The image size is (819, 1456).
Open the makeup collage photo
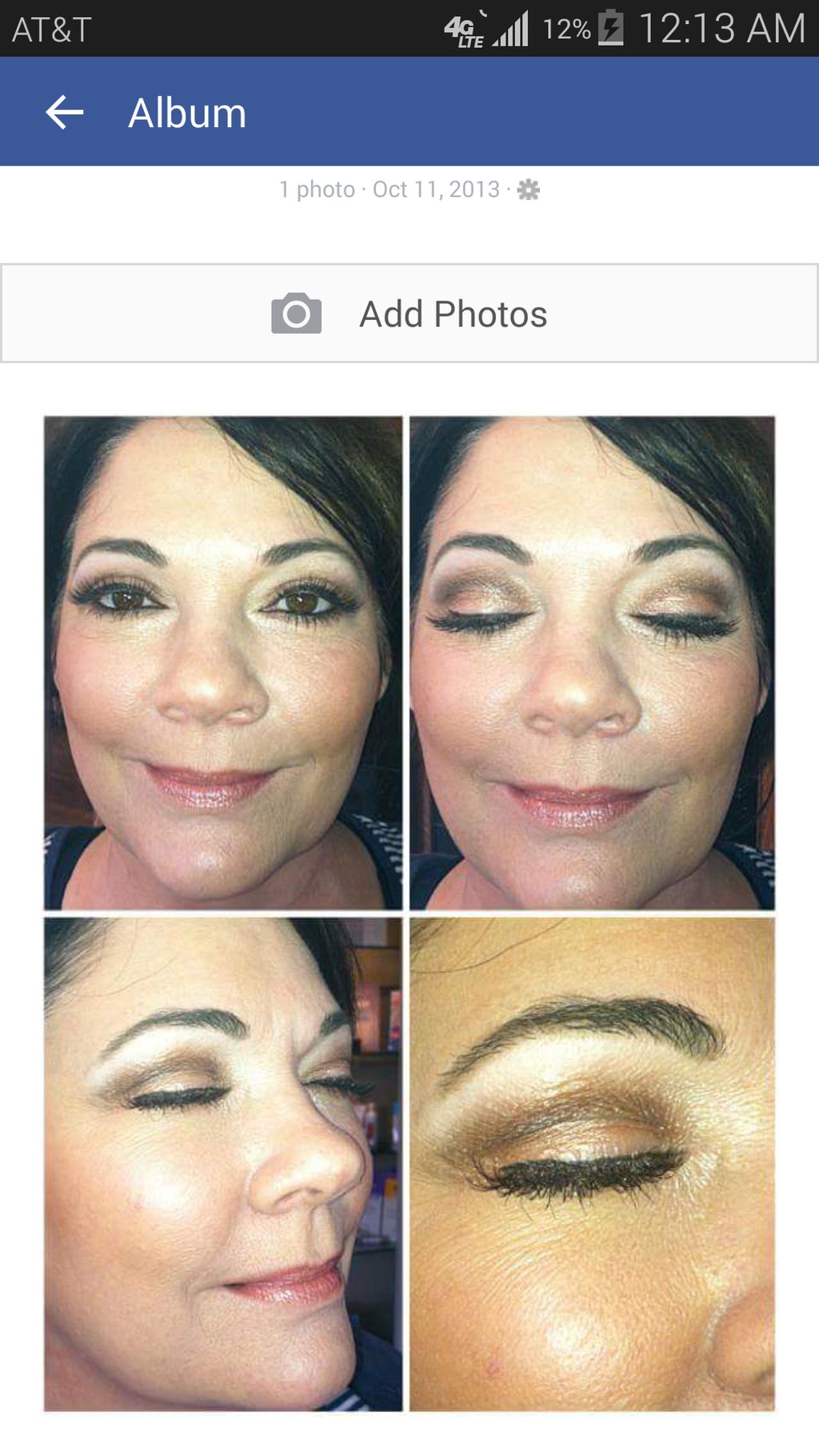pos(409,914)
